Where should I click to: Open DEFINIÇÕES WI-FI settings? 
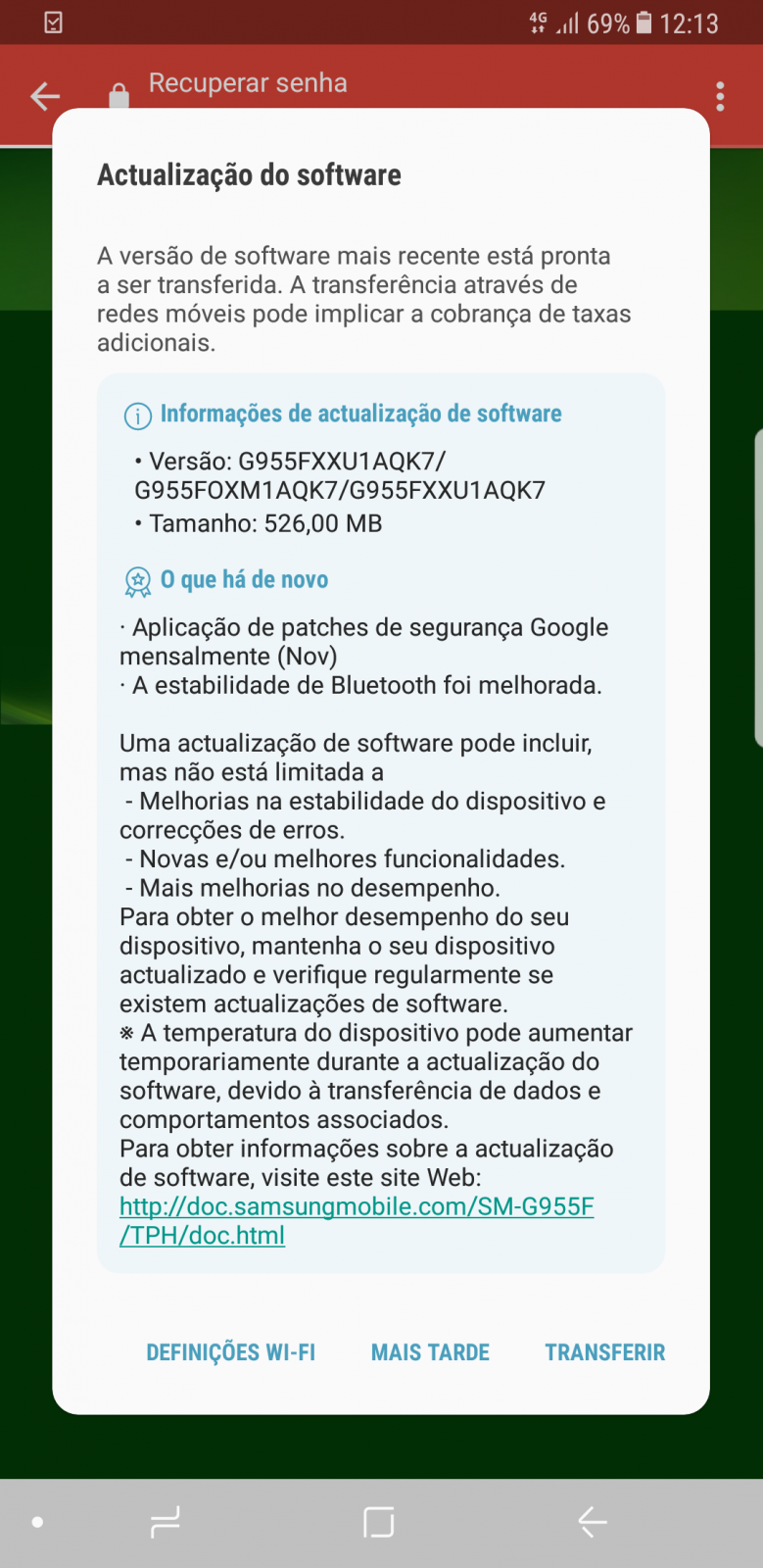click(231, 1352)
